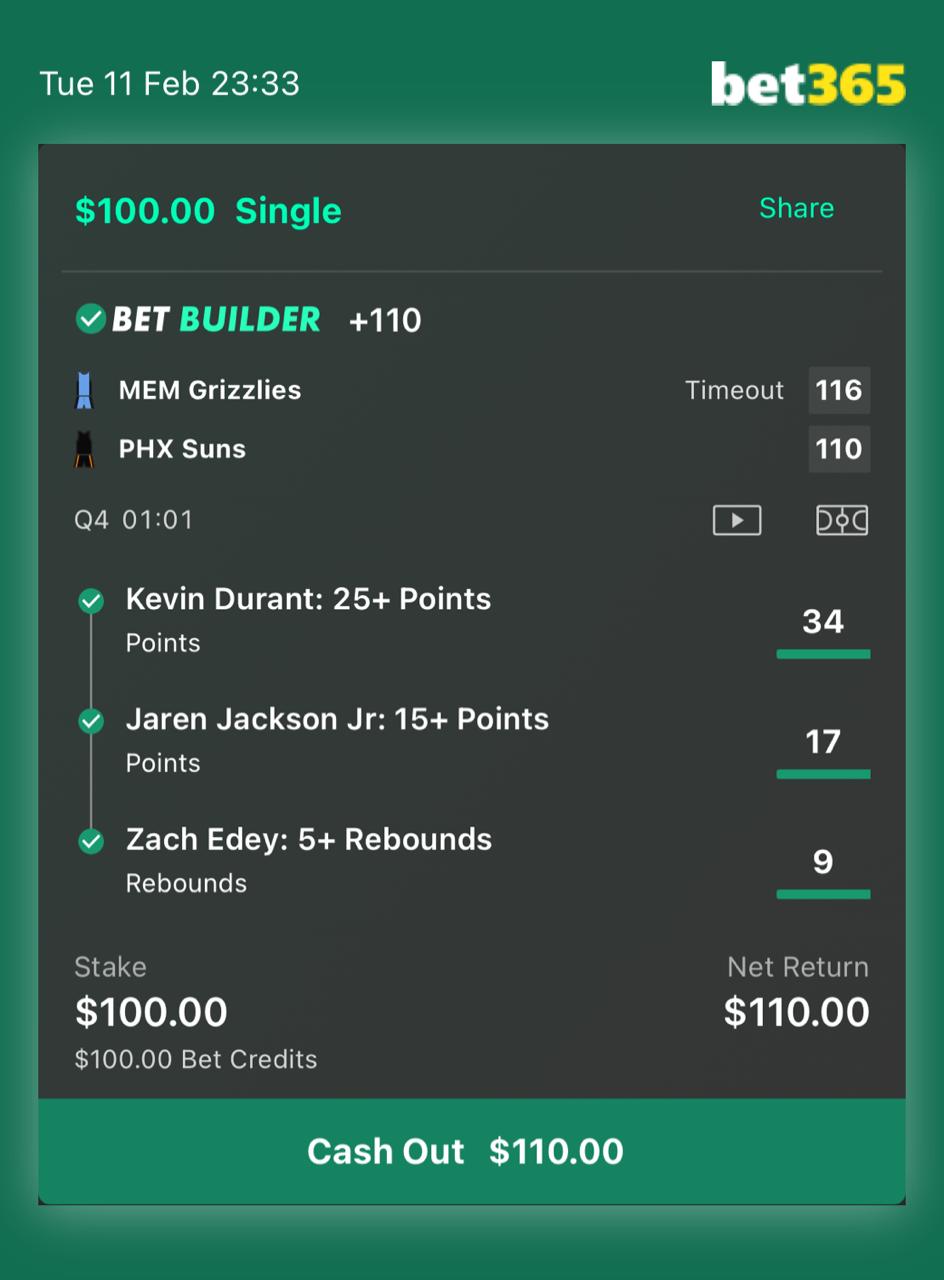Share this bet slip
The image size is (944, 1280).
click(796, 208)
